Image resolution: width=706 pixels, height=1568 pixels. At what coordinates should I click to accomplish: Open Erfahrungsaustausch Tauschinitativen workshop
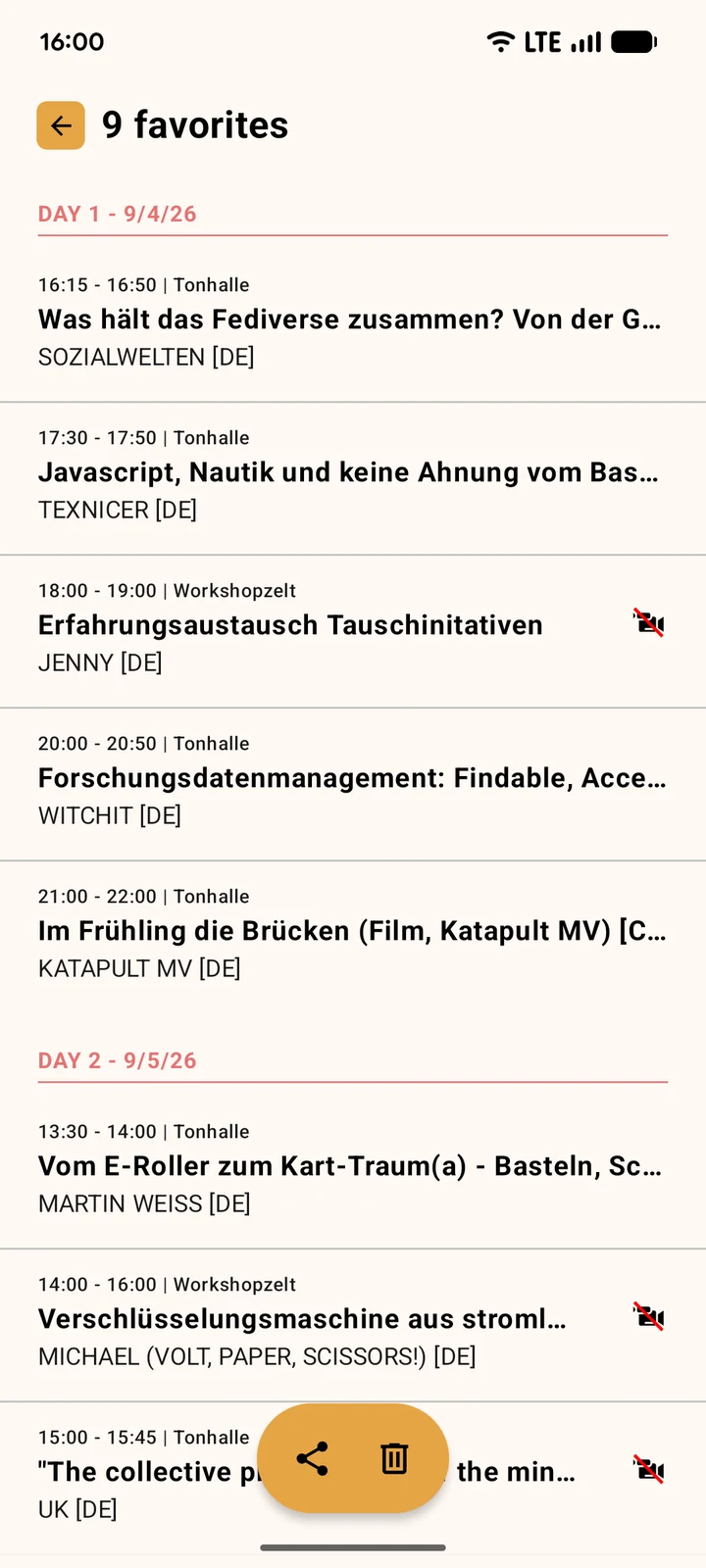pos(353,631)
